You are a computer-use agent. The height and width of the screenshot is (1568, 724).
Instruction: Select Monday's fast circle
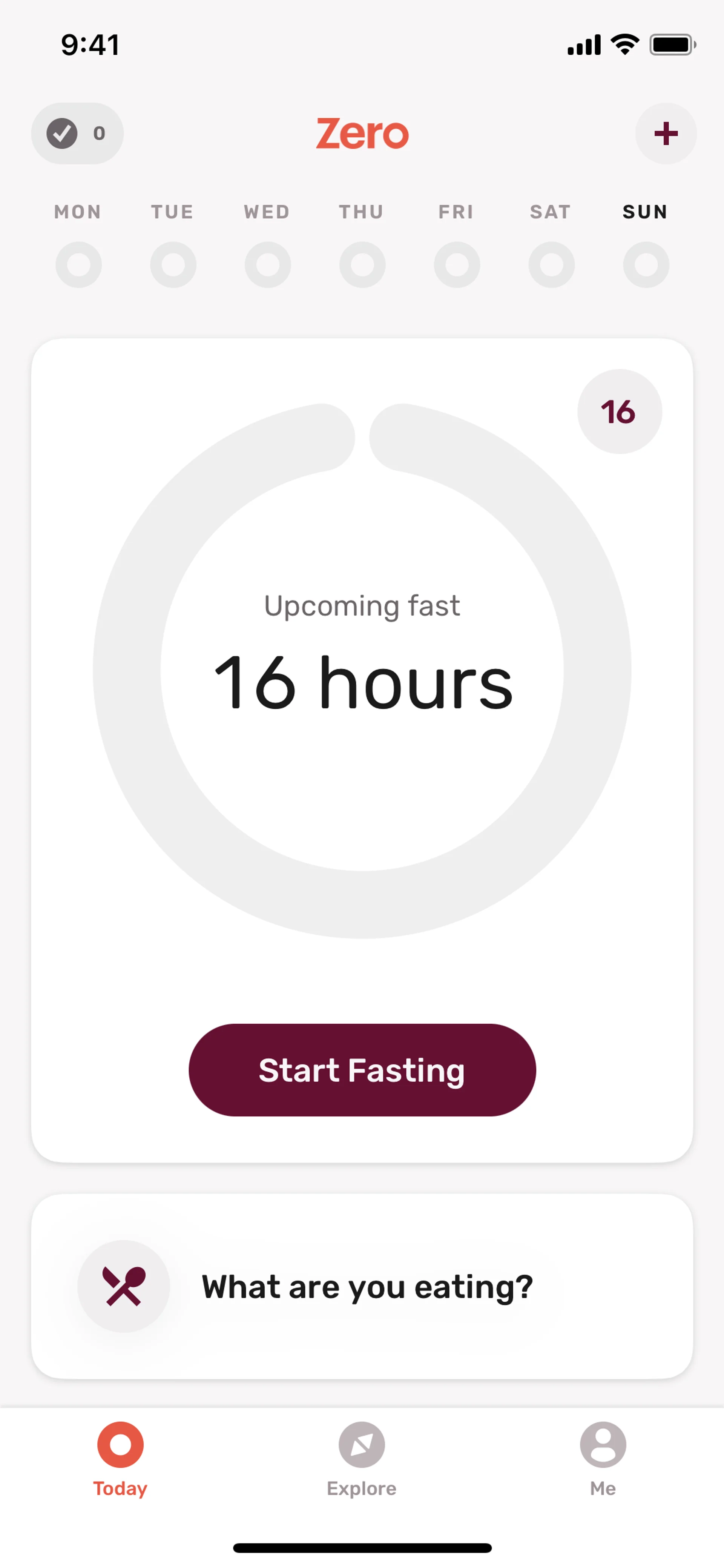(x=78, y=265)
